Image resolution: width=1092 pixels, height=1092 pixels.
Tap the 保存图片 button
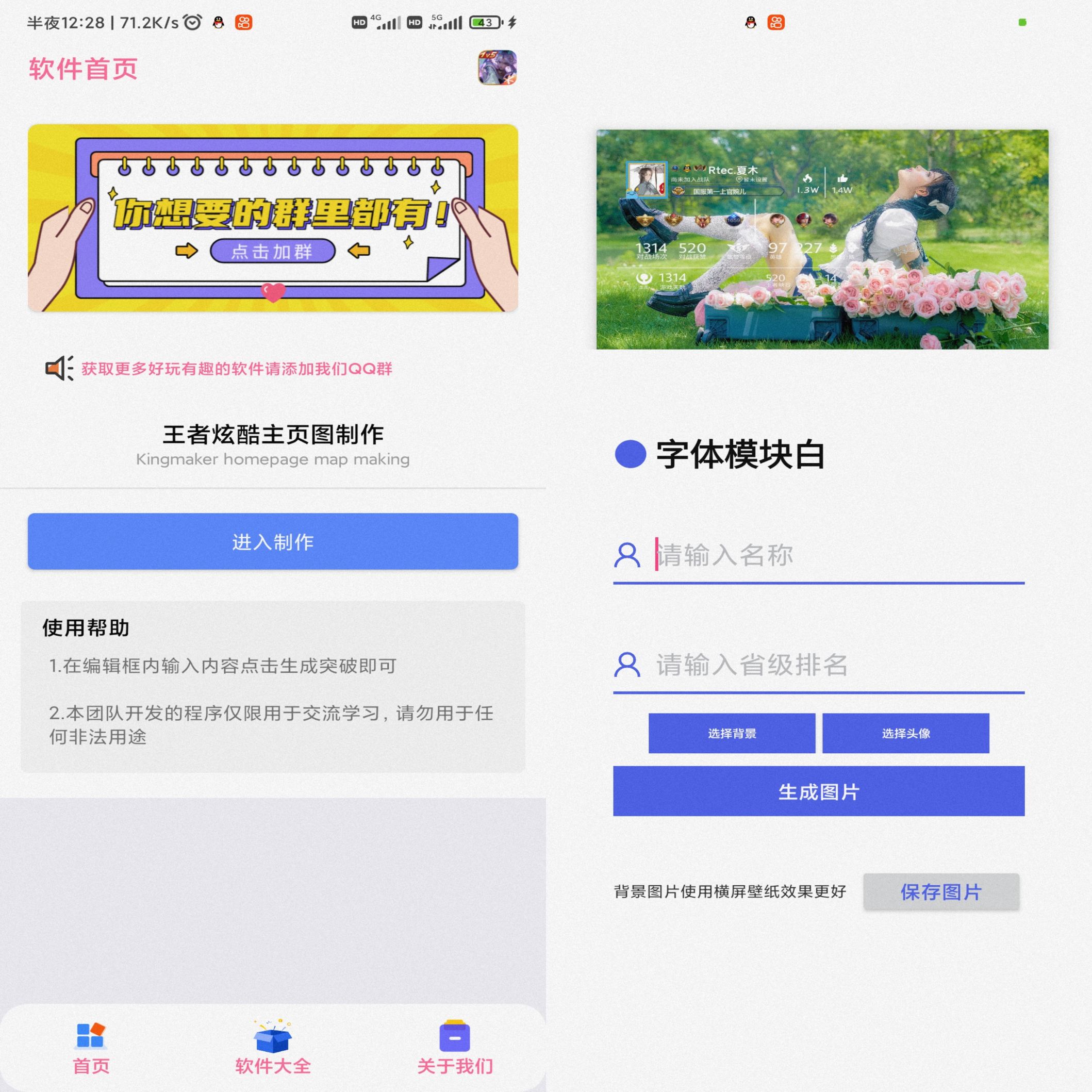[x=940, y=892]
